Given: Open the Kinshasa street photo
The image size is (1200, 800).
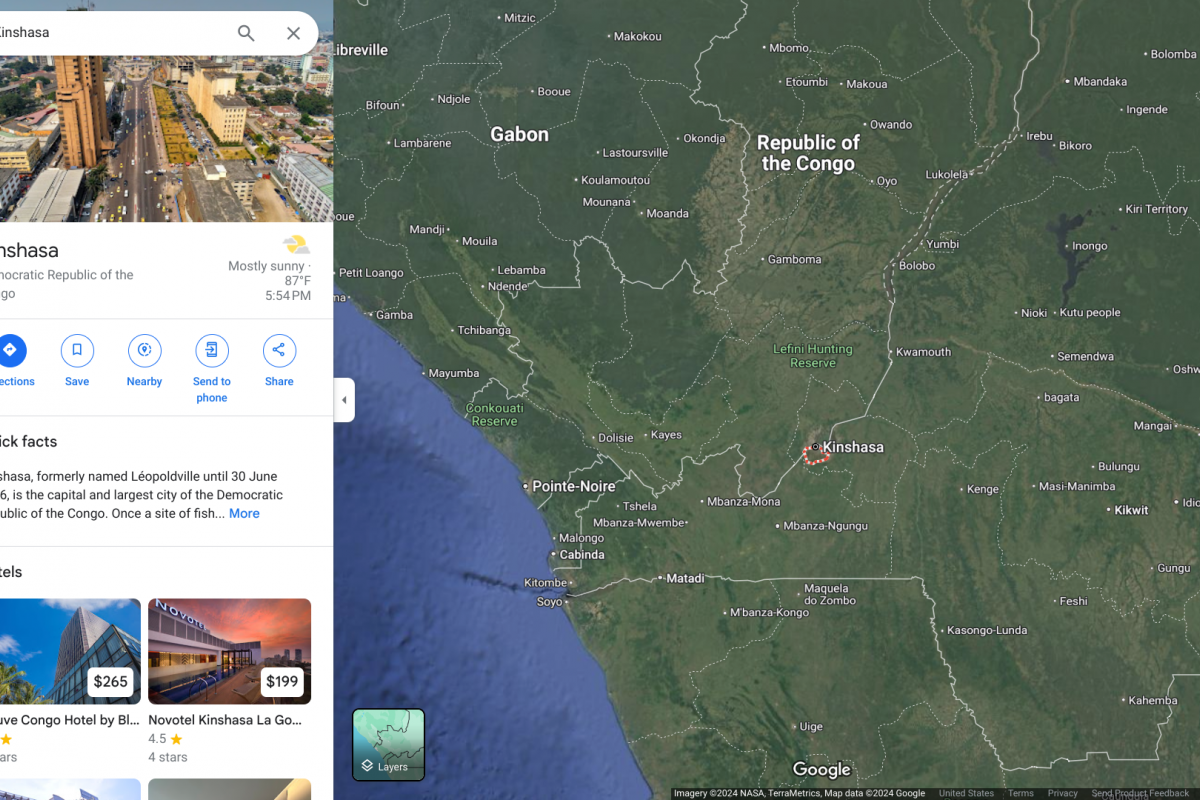Looking at the screenshot, I should pyautogui.click(x=165, y=138).
